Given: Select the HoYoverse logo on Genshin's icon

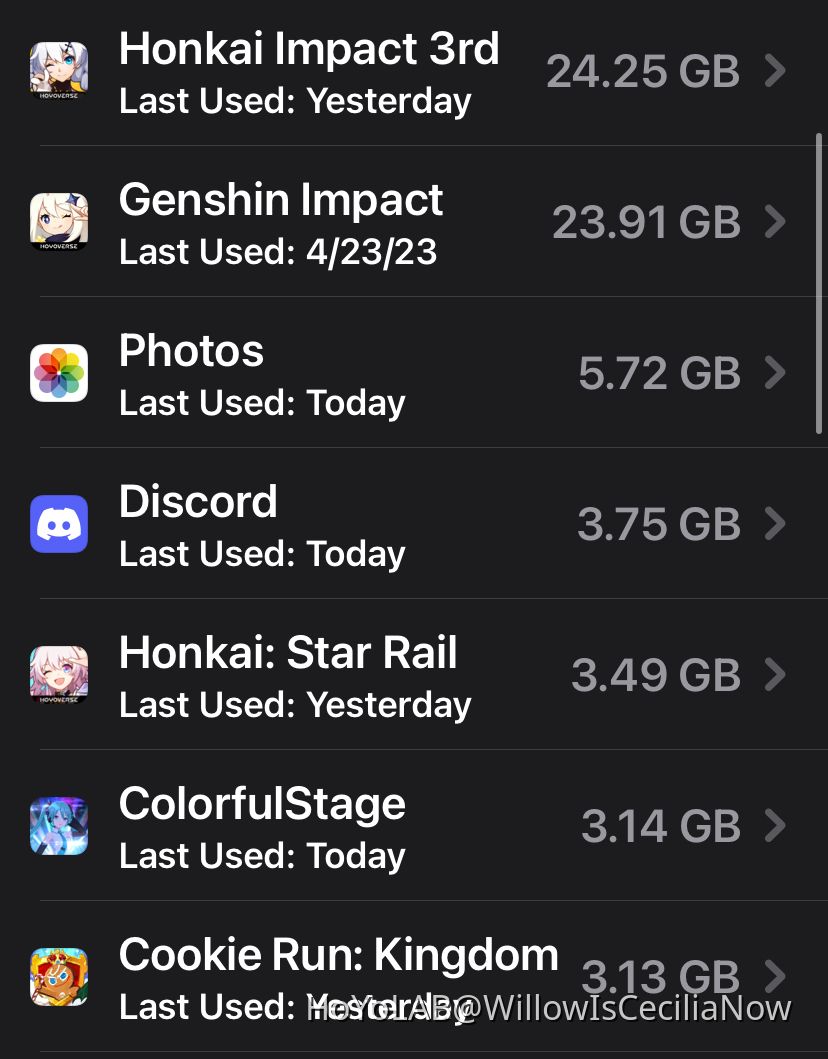Looking at the screenshot, I should click(x=59, y=244).
